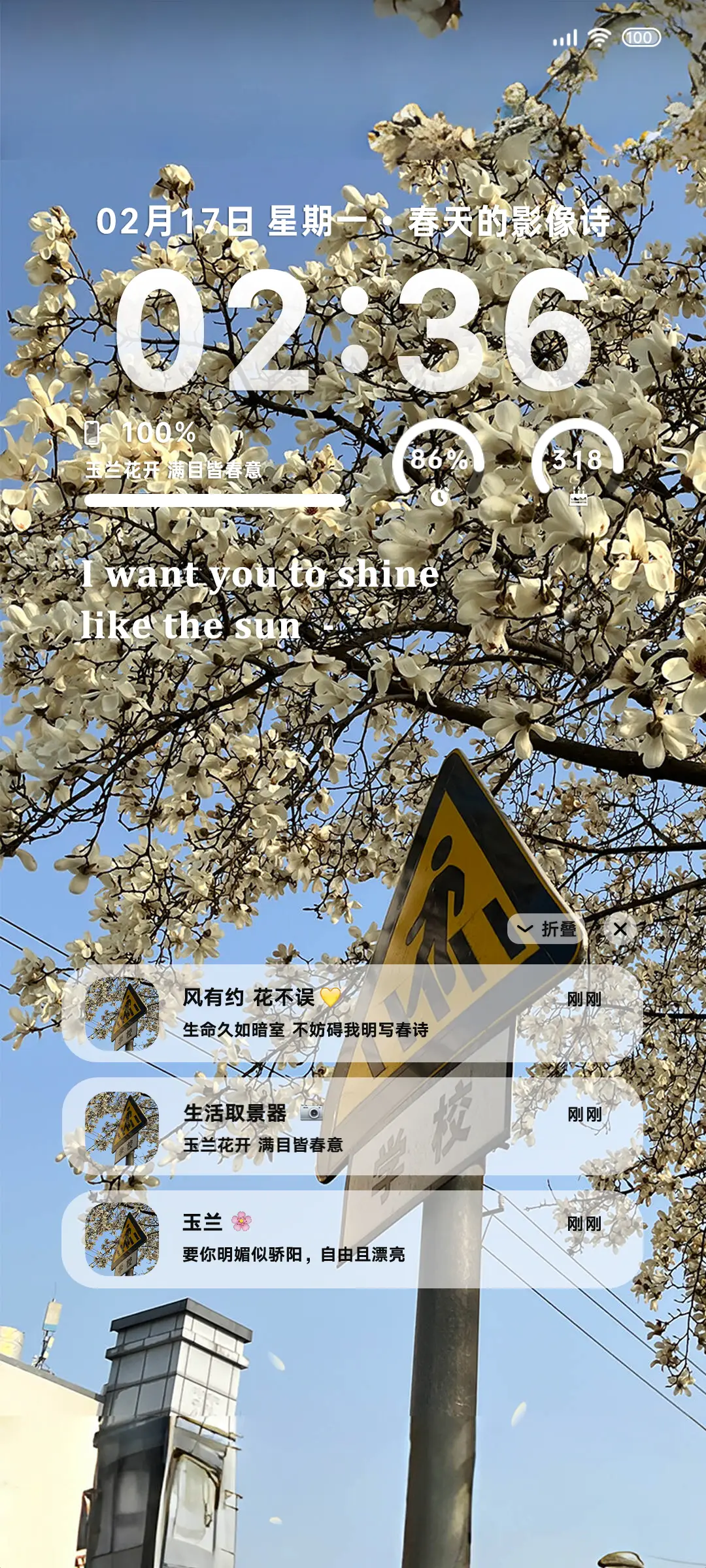Tap the cellular signal bars icon
The image size is (706, 1568).
pyautogui.click(x=564, y=37)
